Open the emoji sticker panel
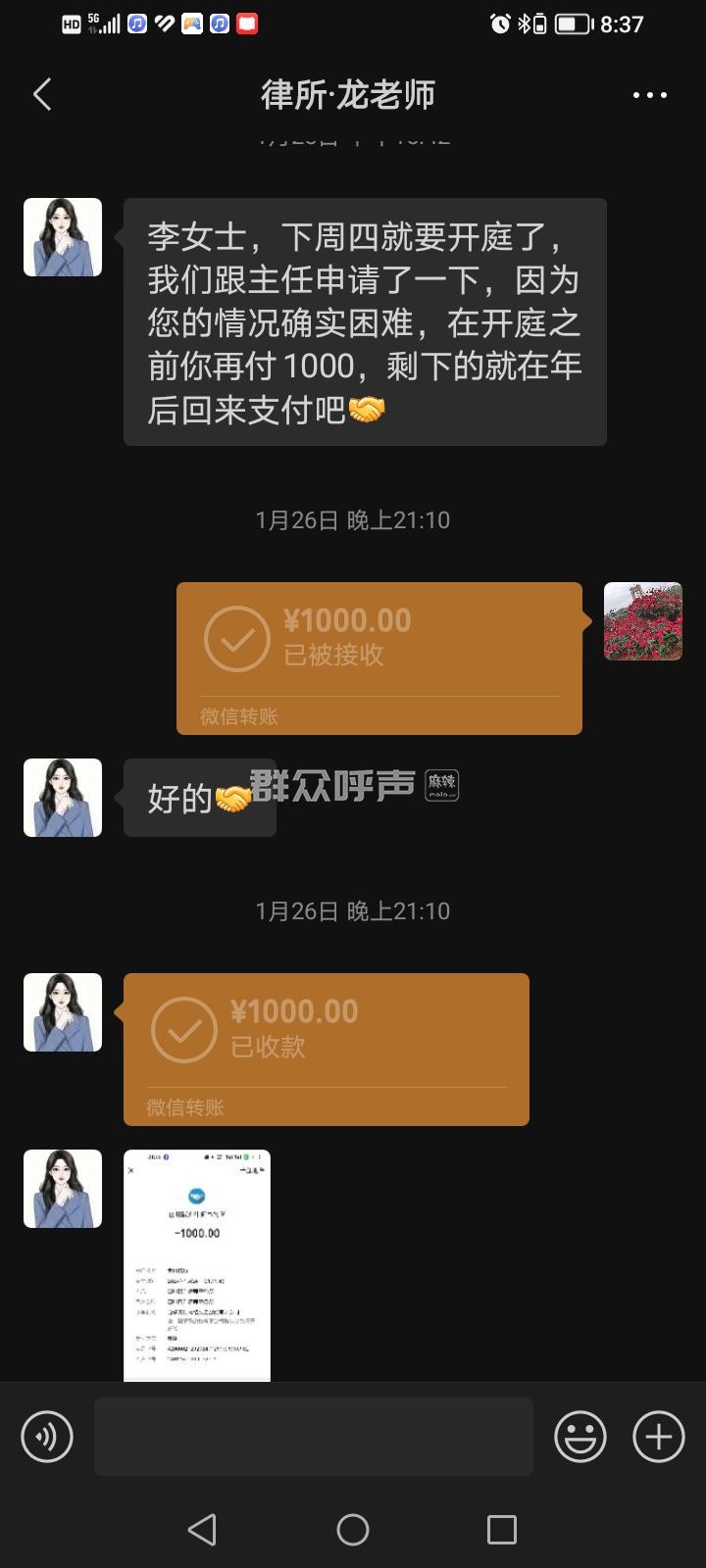The height and width of the screenshot is (1568, 706). coord(580,1437)
